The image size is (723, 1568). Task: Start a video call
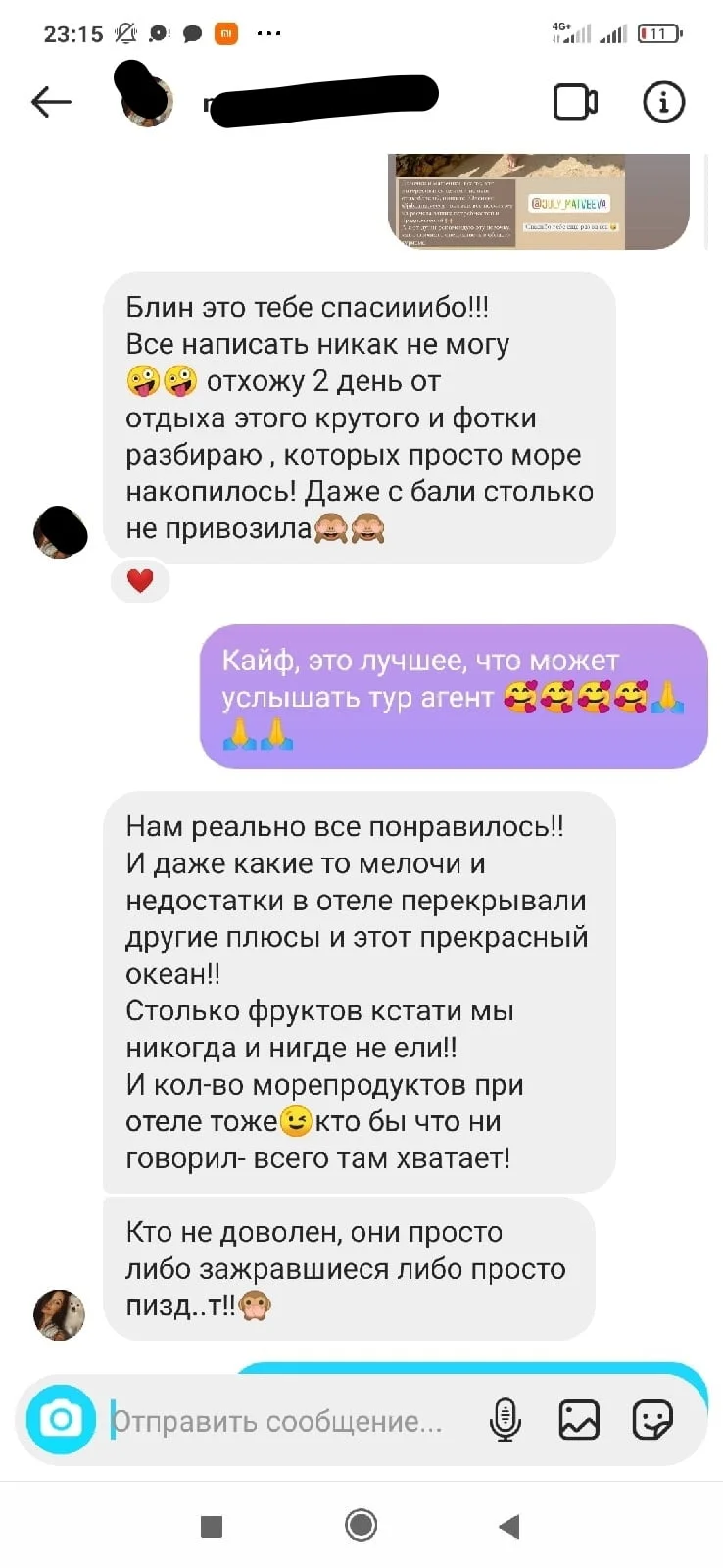pyautogui.click(x=575, y=102)
